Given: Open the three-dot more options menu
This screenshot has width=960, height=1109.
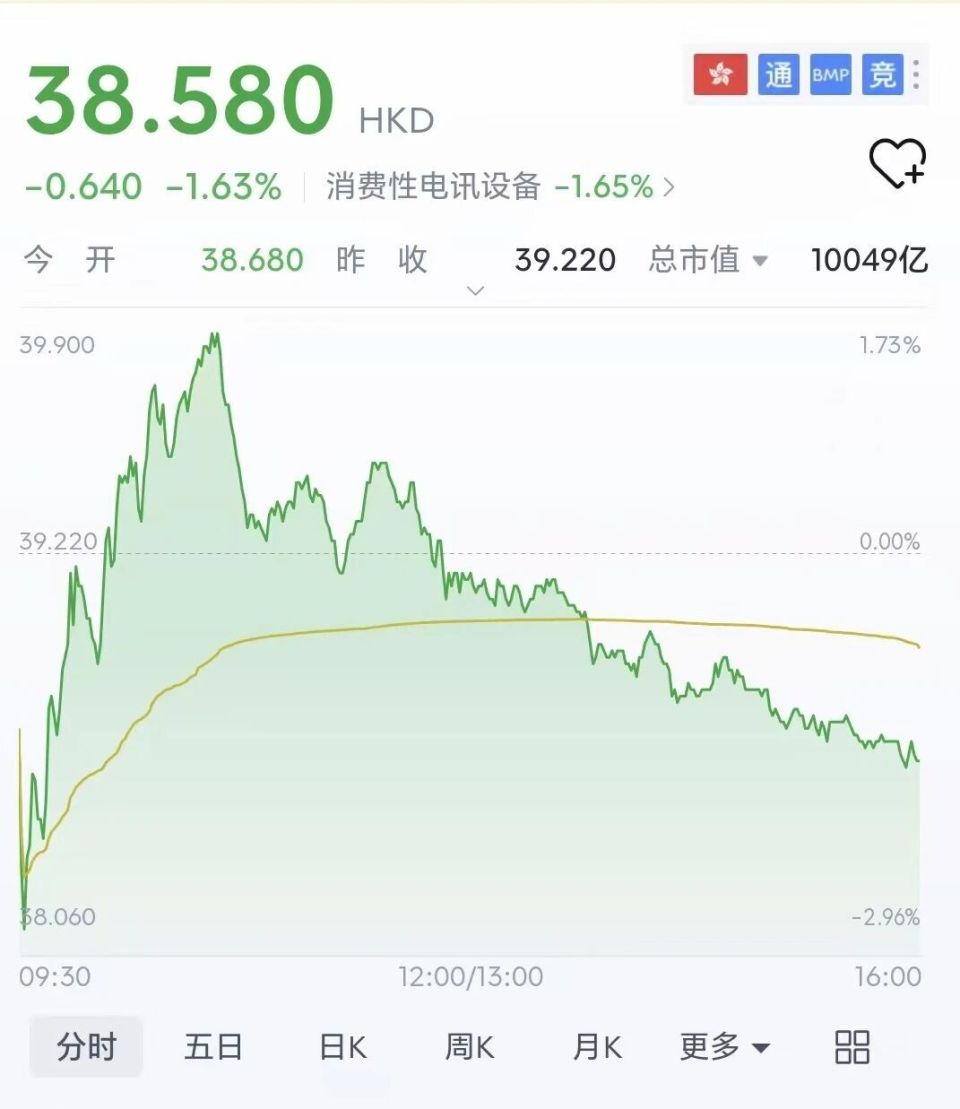Looking at the screenshot, I should (x=916, y=75).
